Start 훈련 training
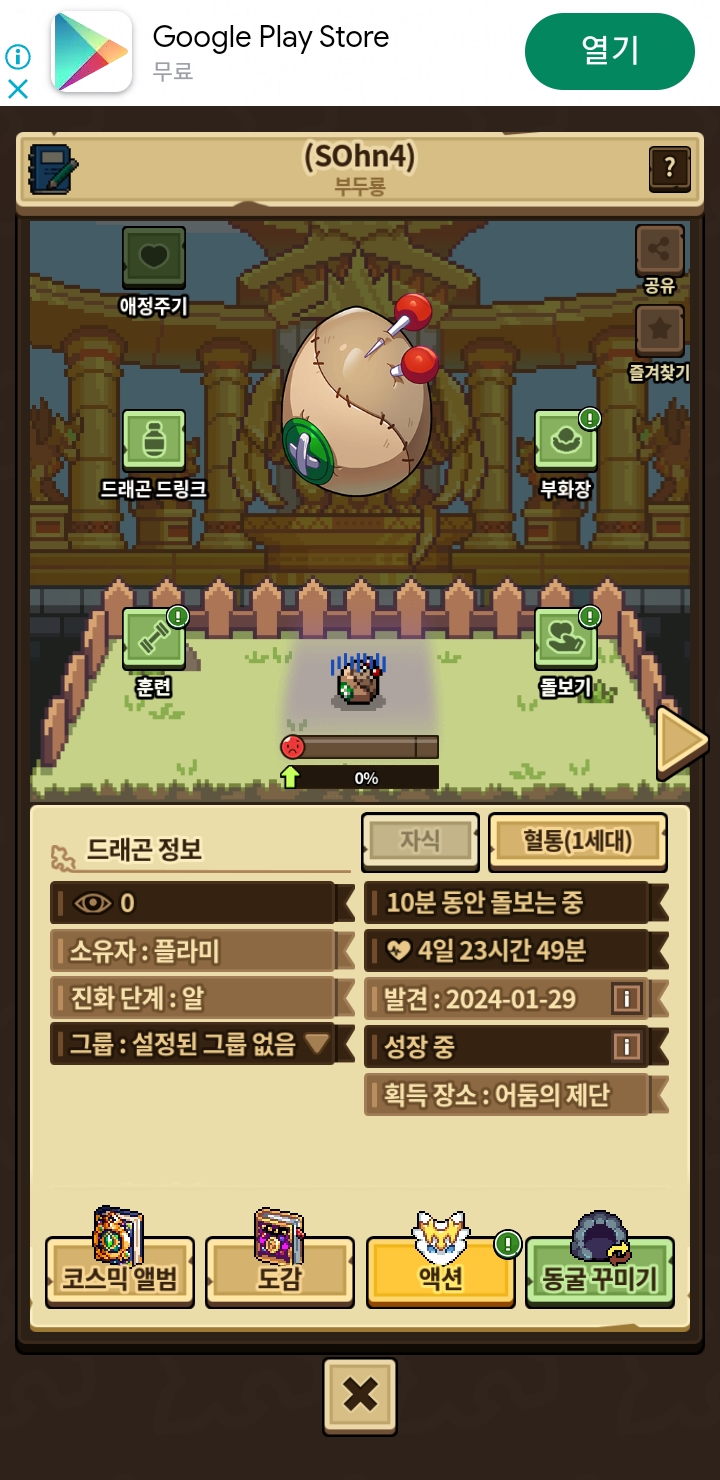Viewport: 720px width, 1480px height. pyautogui.click(x=153, y=638)
